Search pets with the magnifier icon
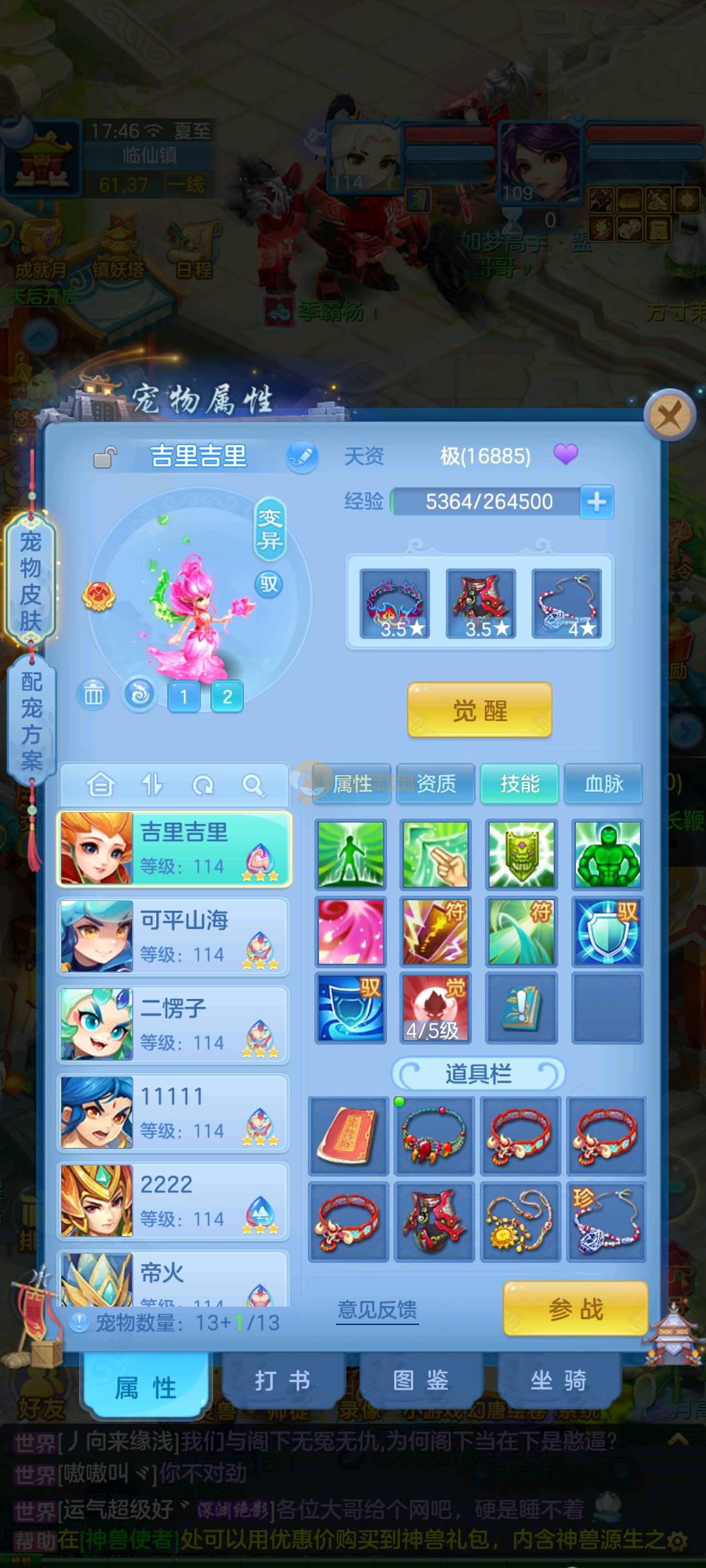 point(253,785)
